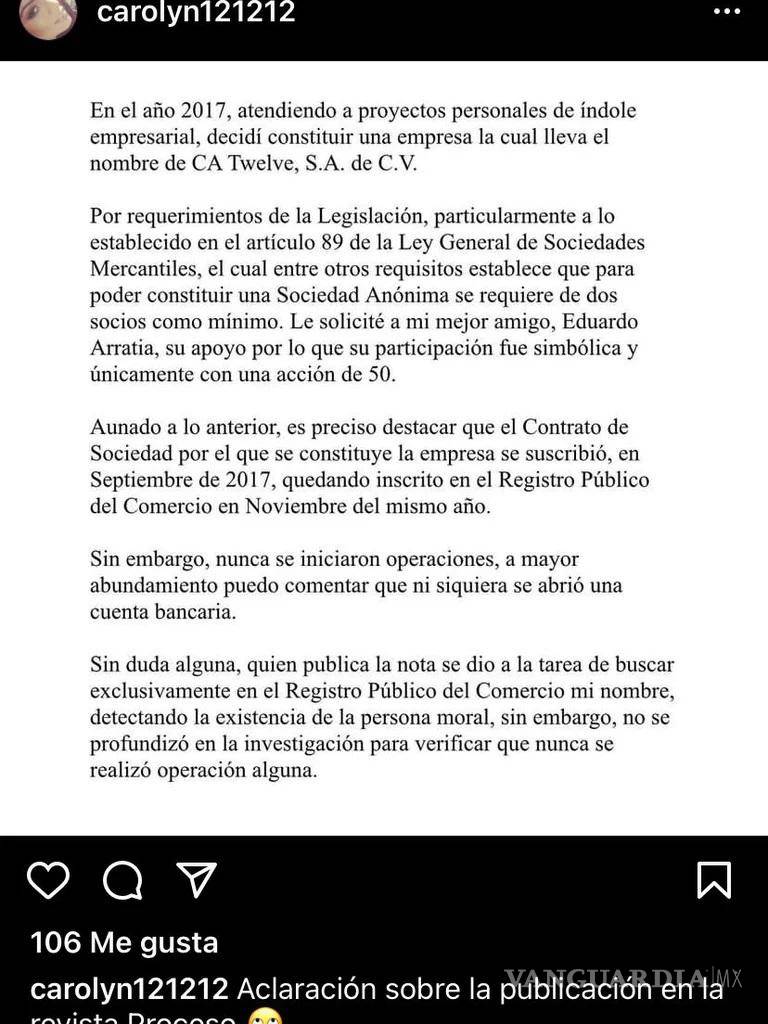
Task: Open comments with the speech bubble icon
Action: click(x=123, y=881)
